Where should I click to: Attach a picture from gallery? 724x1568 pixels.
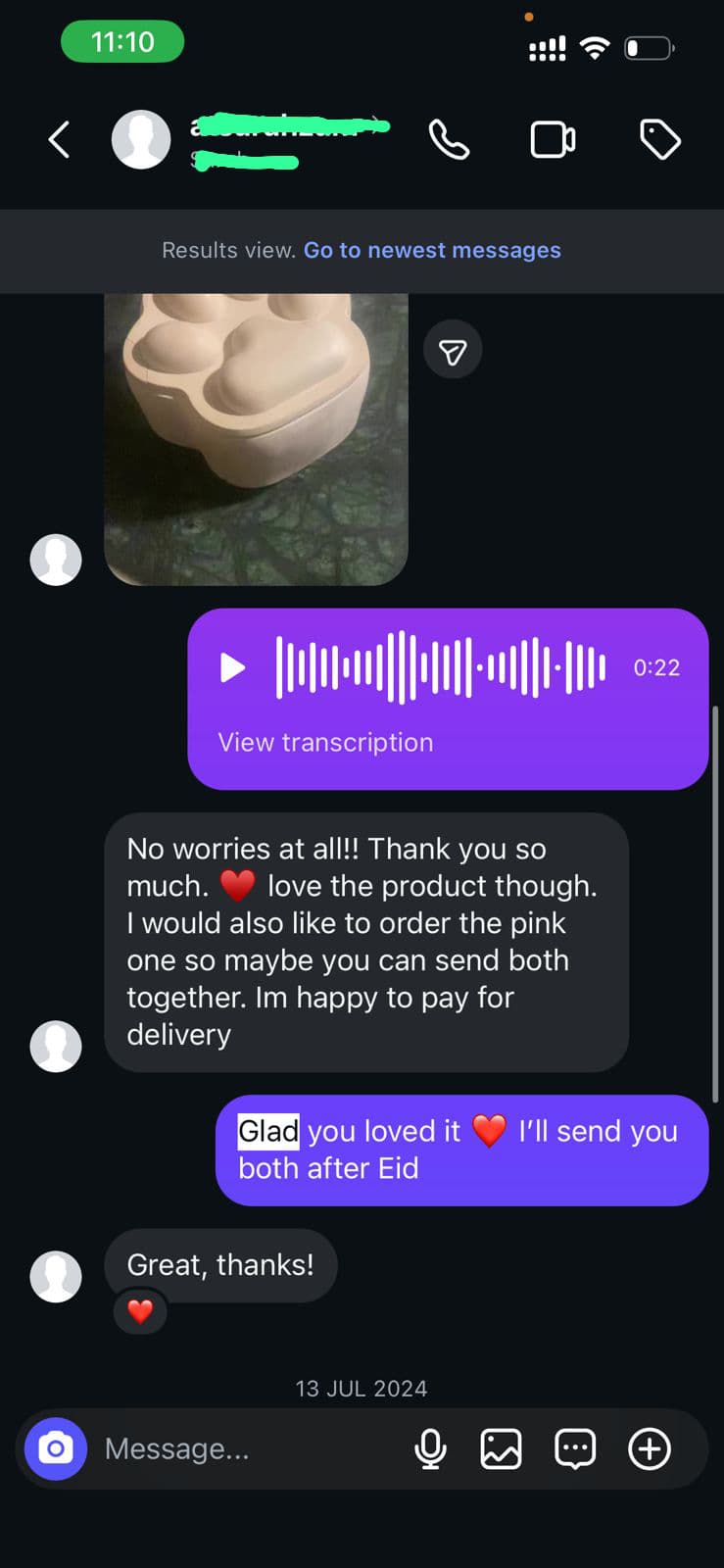coord(501,1448)
